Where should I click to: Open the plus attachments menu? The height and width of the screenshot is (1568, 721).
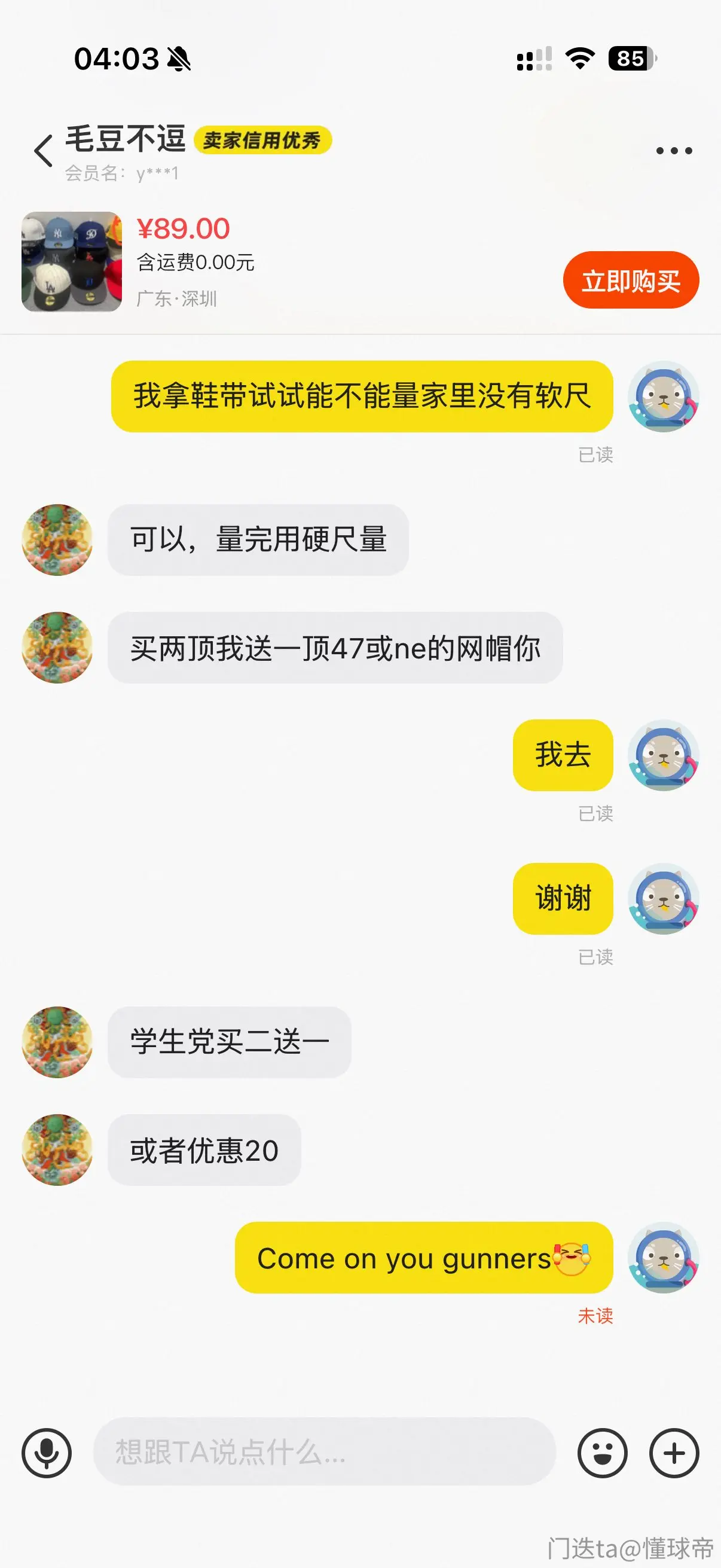(674, 1453)
